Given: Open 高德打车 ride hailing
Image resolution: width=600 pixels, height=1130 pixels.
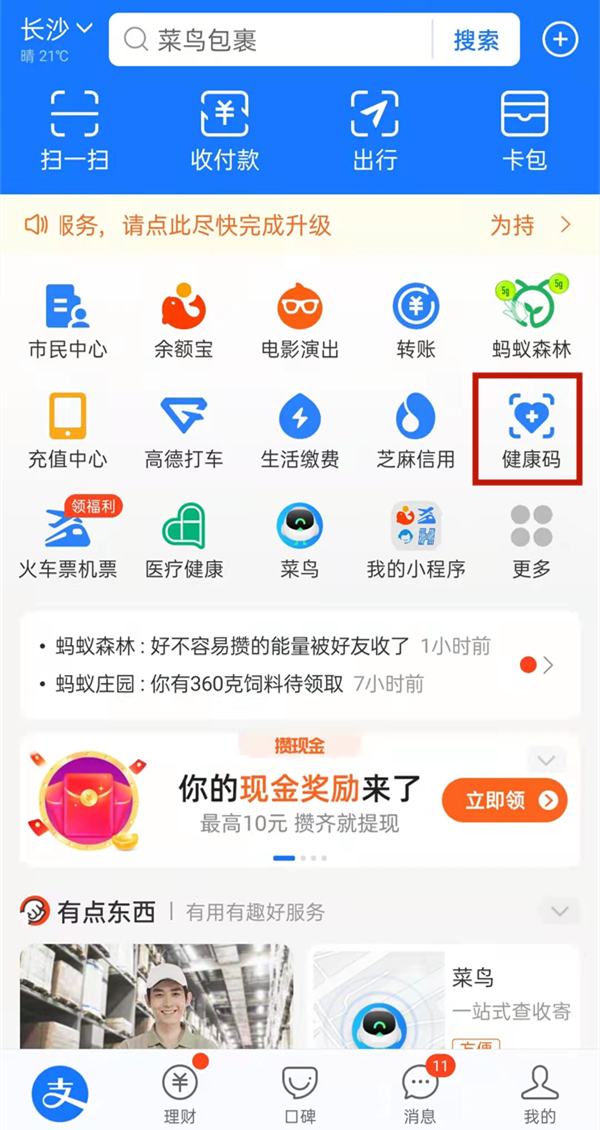Looking at the screenshot, I should pyautogui.click(x=184, y=428).
